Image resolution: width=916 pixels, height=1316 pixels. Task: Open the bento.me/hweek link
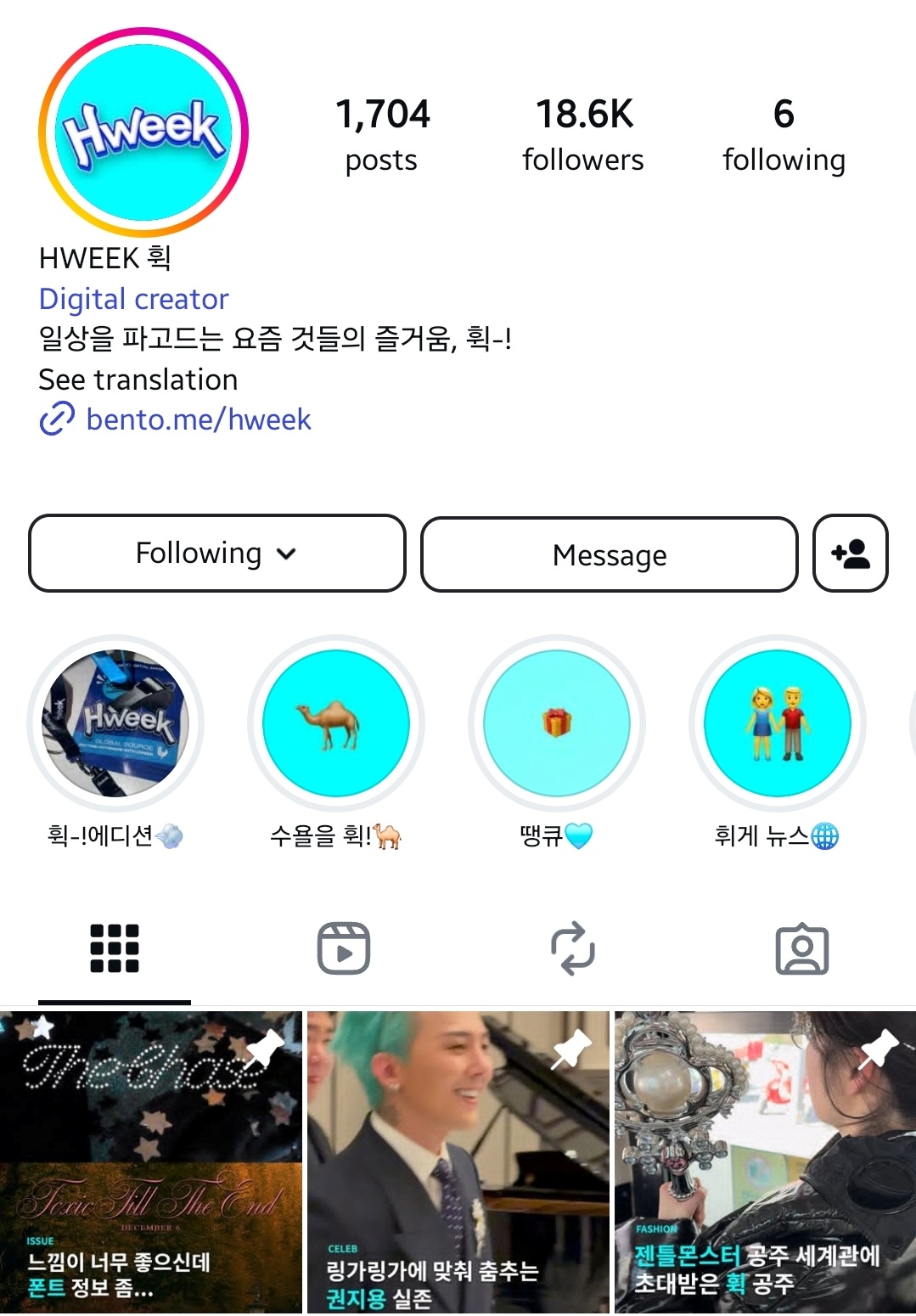198,419
